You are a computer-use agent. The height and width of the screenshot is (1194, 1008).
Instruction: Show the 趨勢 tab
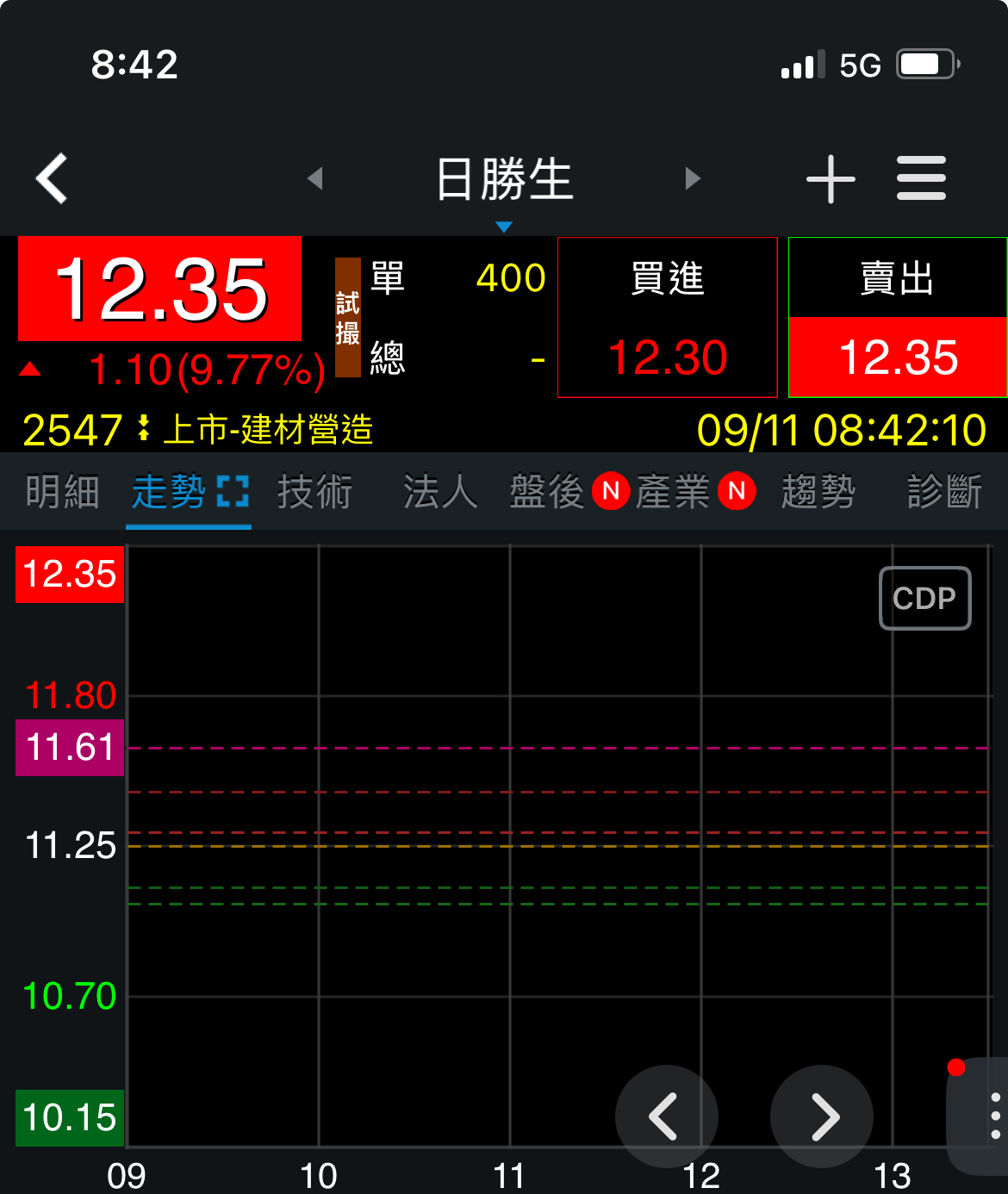tap(818, 493)
